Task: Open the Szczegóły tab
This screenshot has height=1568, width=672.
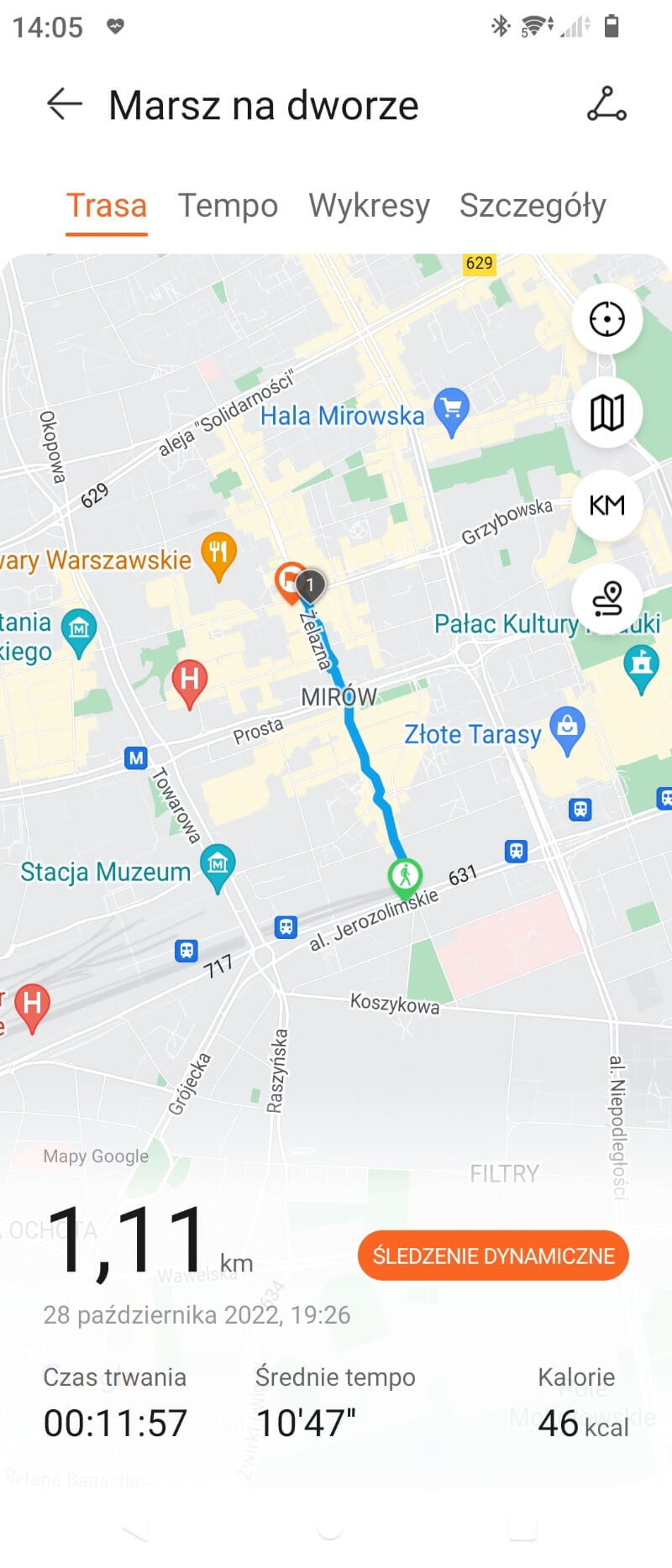Action: point(533,206)
